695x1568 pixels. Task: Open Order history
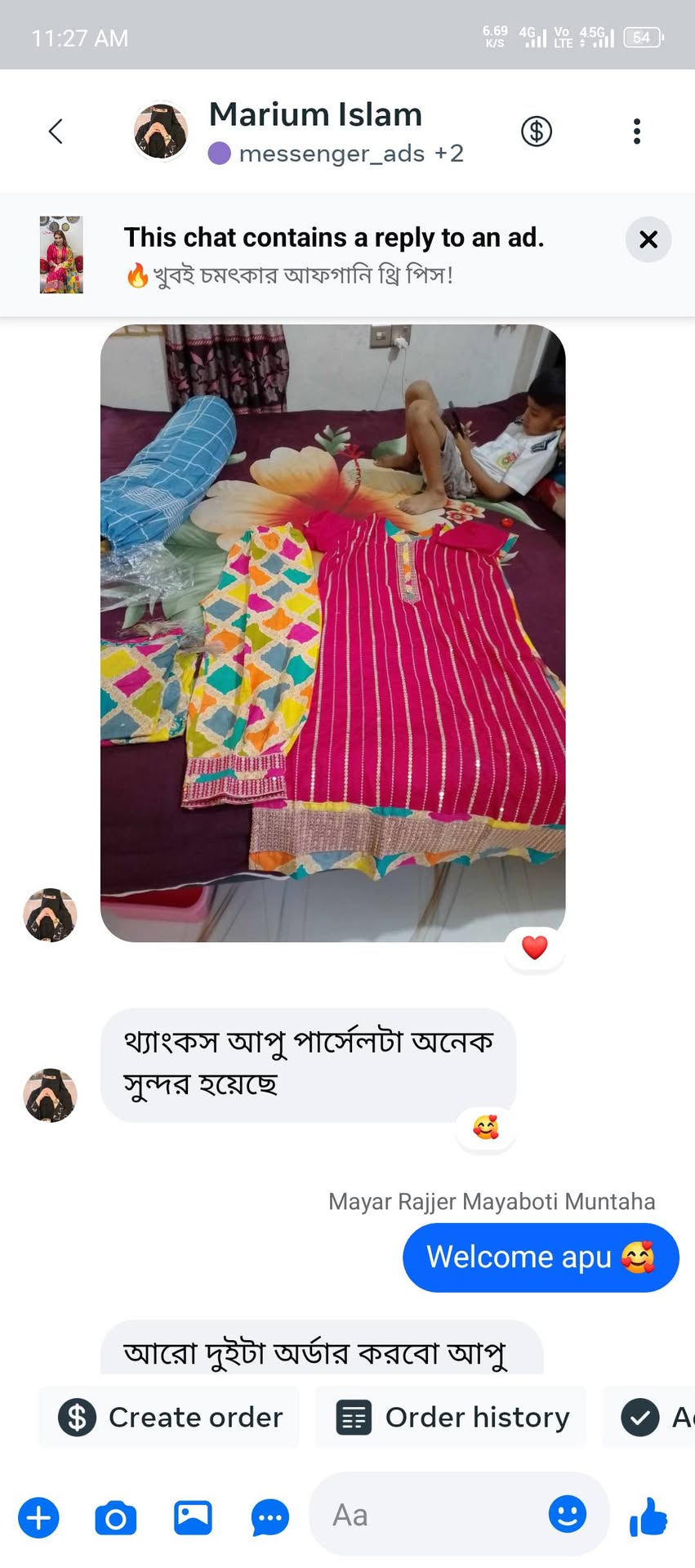pos(452,1417)
